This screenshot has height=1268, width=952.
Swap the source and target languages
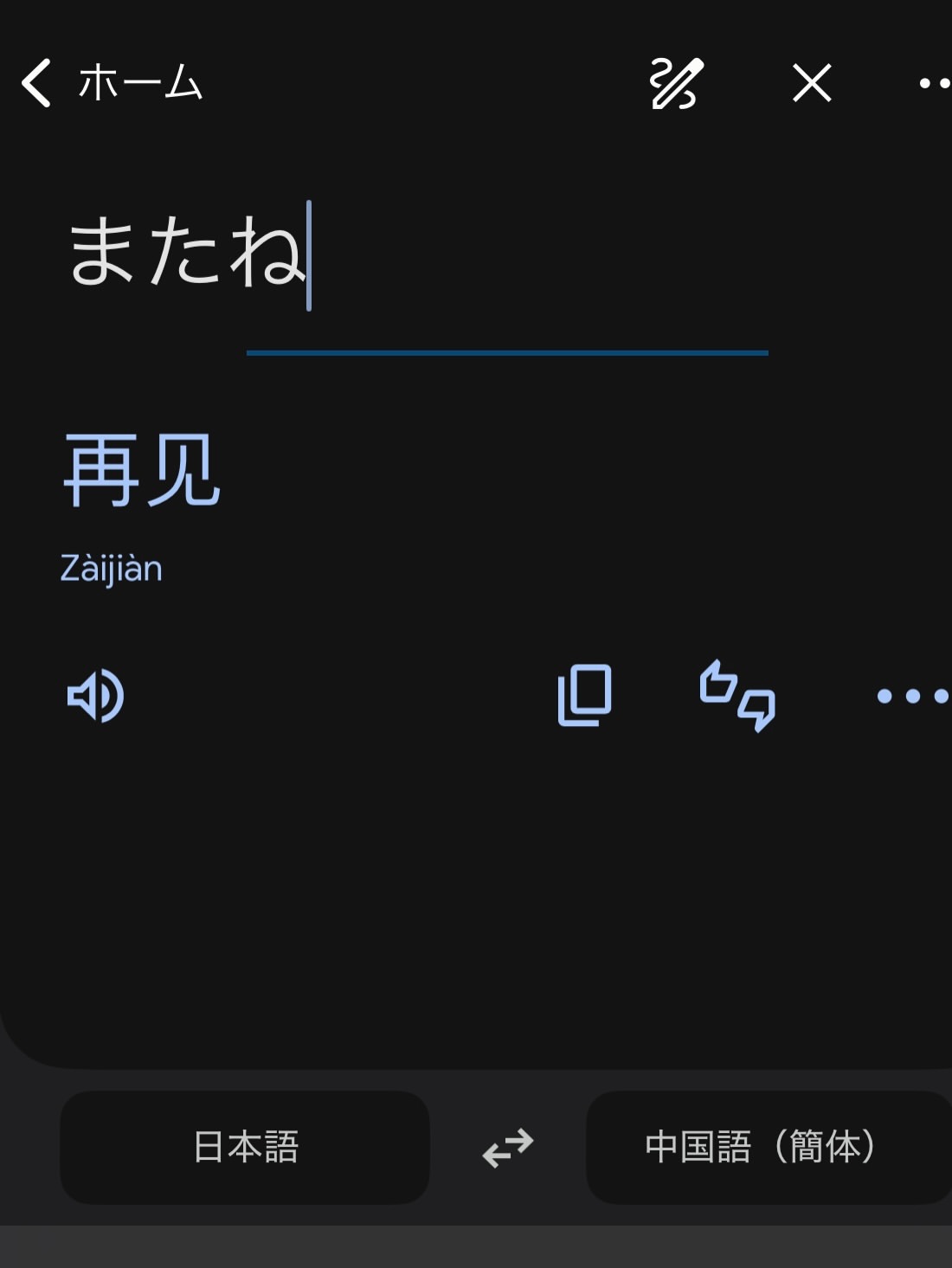pyautogui.click(x=508, y=1148)
